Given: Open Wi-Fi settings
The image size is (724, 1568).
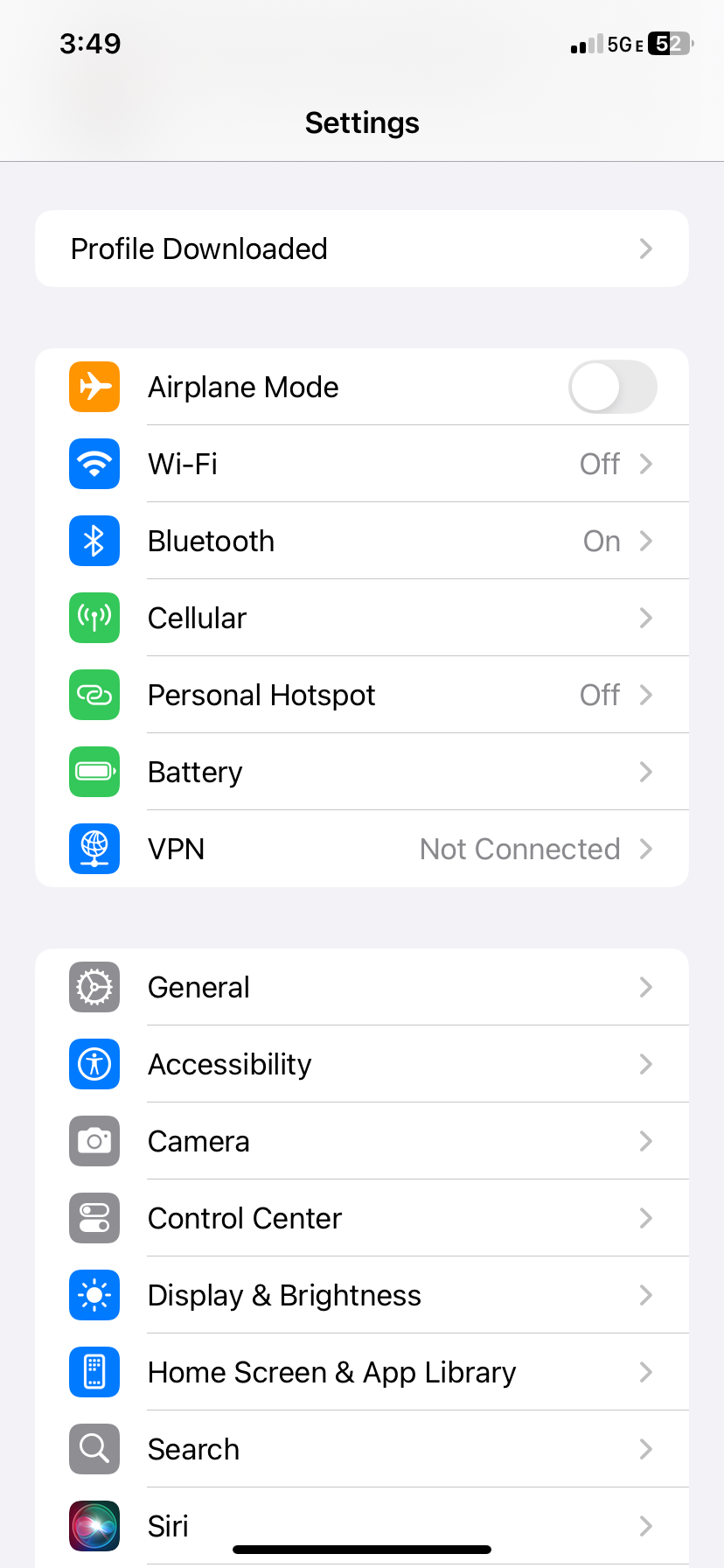Looking at the screenshot, I should pyautogui.click(x=361, y=464).
